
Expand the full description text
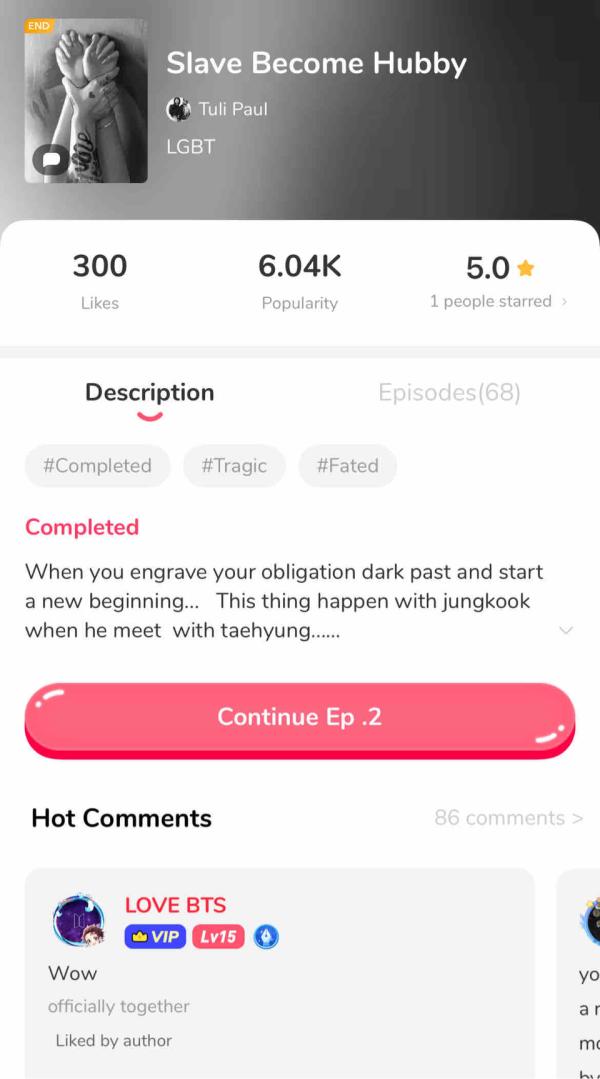click(566, 631)
